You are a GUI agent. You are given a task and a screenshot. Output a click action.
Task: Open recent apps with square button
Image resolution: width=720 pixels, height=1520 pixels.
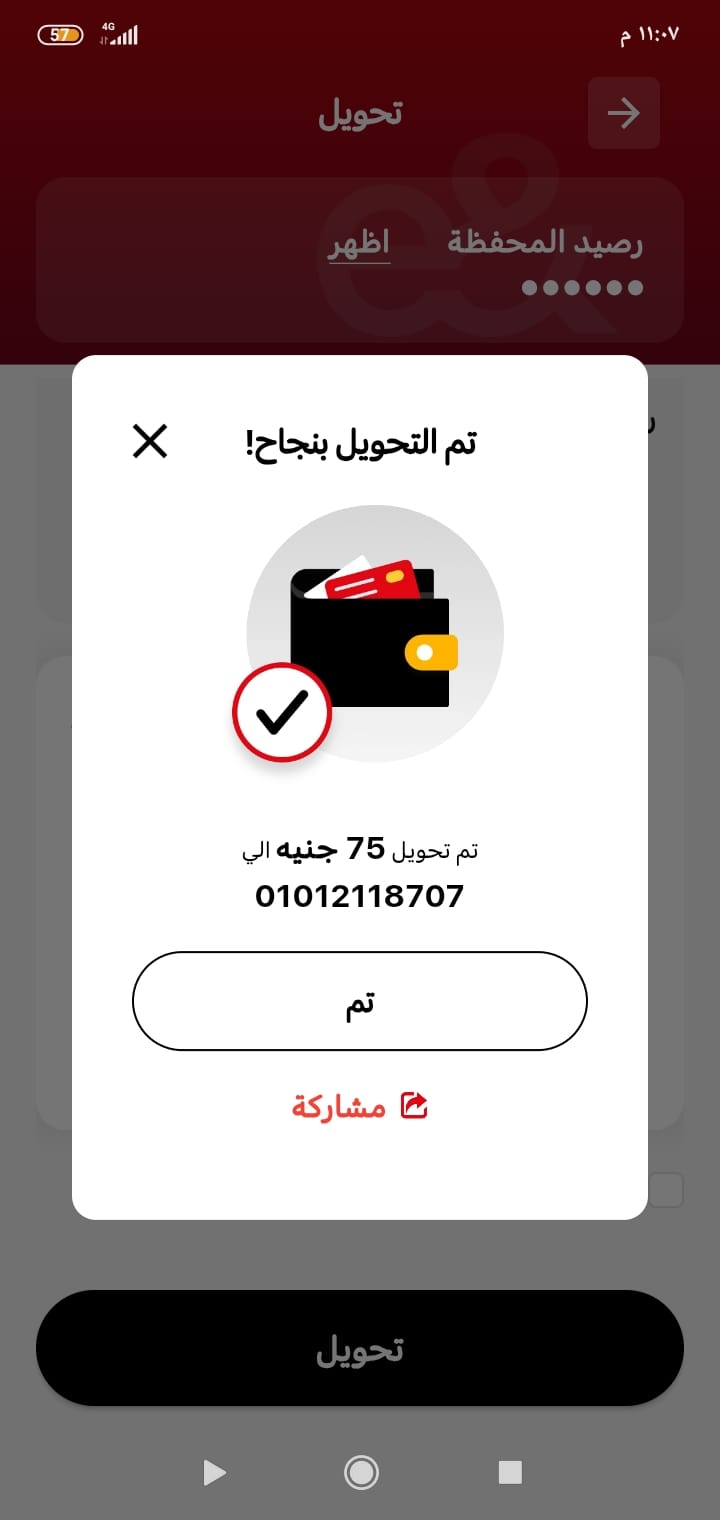coord(510,1472)
